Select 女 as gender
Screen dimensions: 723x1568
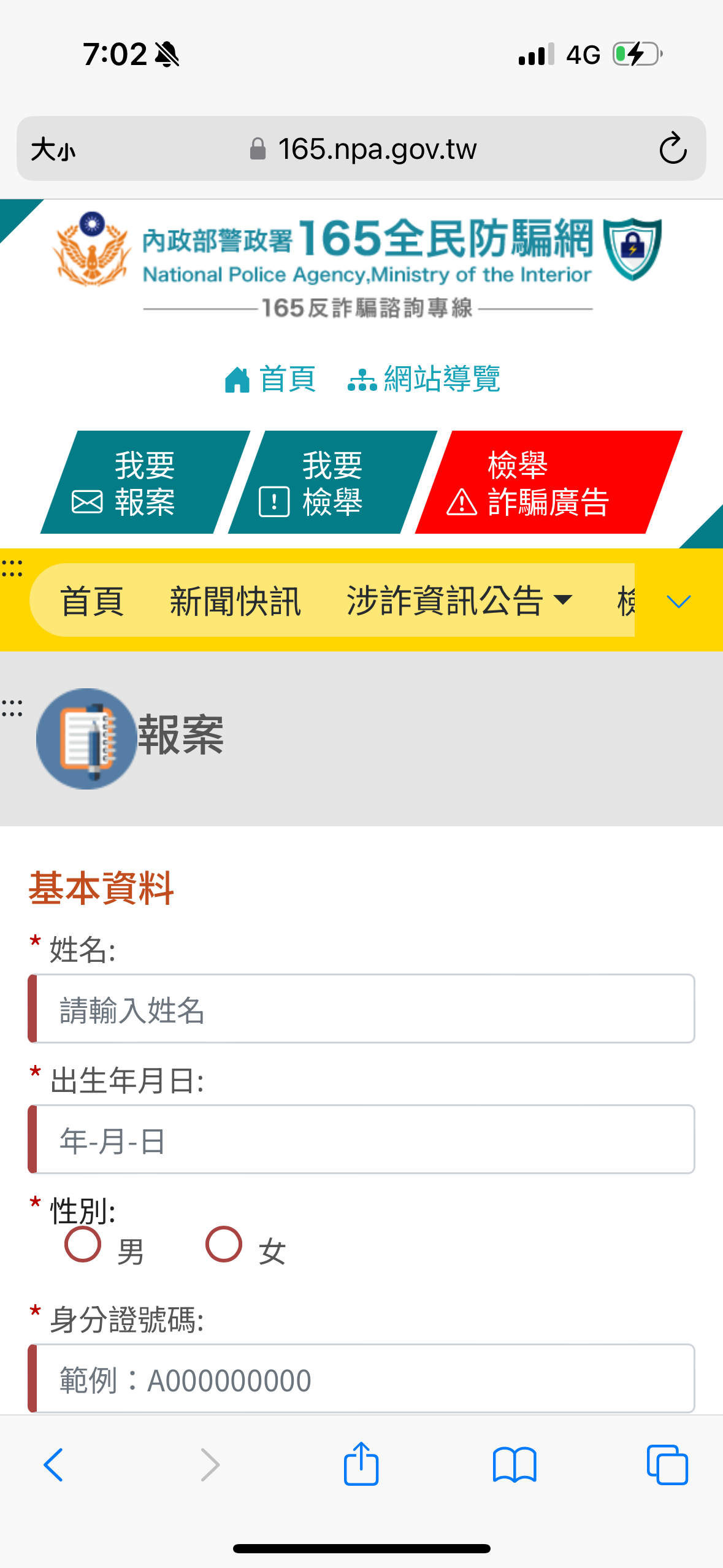point(224,1244)
